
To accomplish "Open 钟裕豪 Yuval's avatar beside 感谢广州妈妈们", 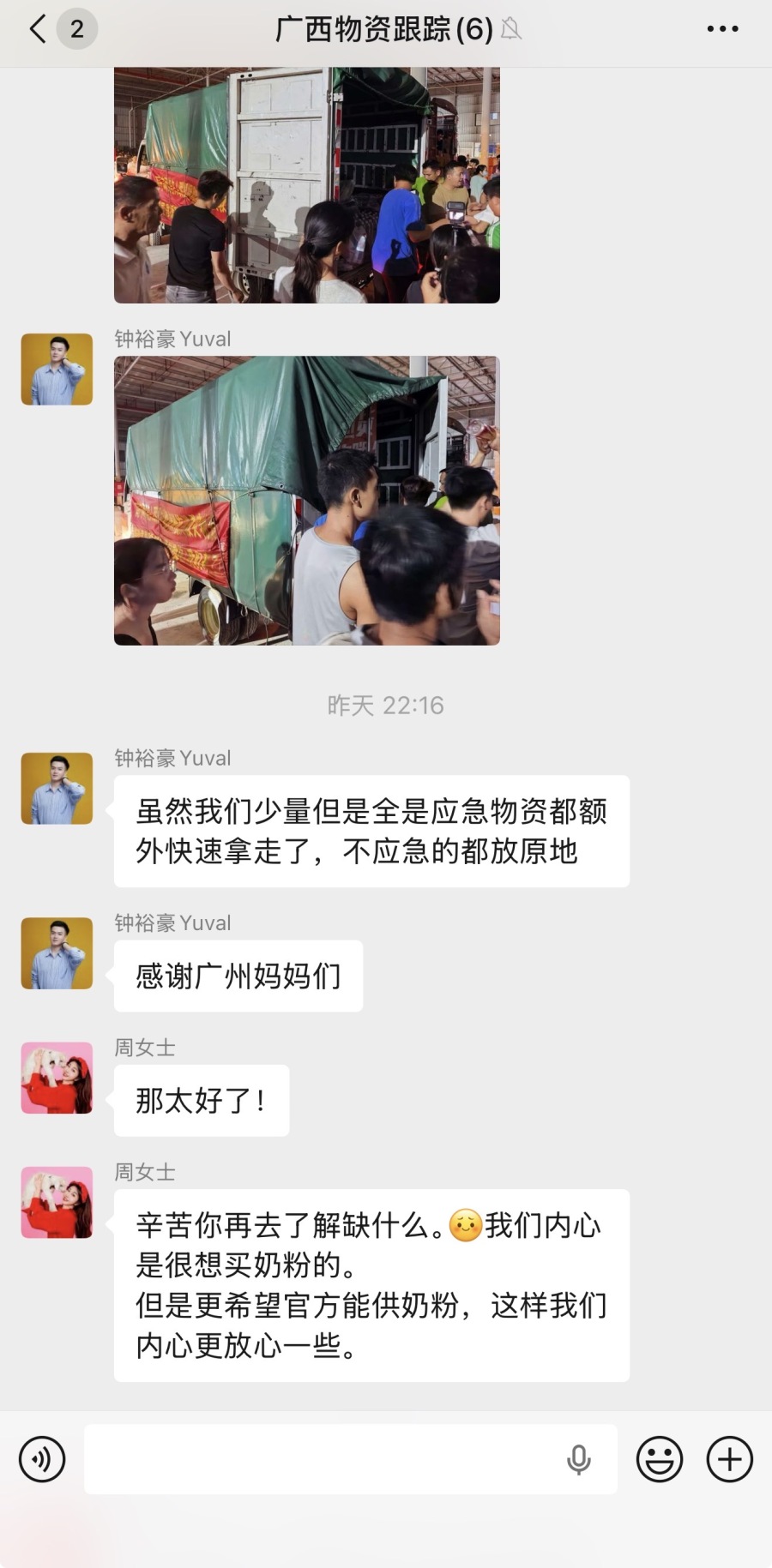I will 57,953.
